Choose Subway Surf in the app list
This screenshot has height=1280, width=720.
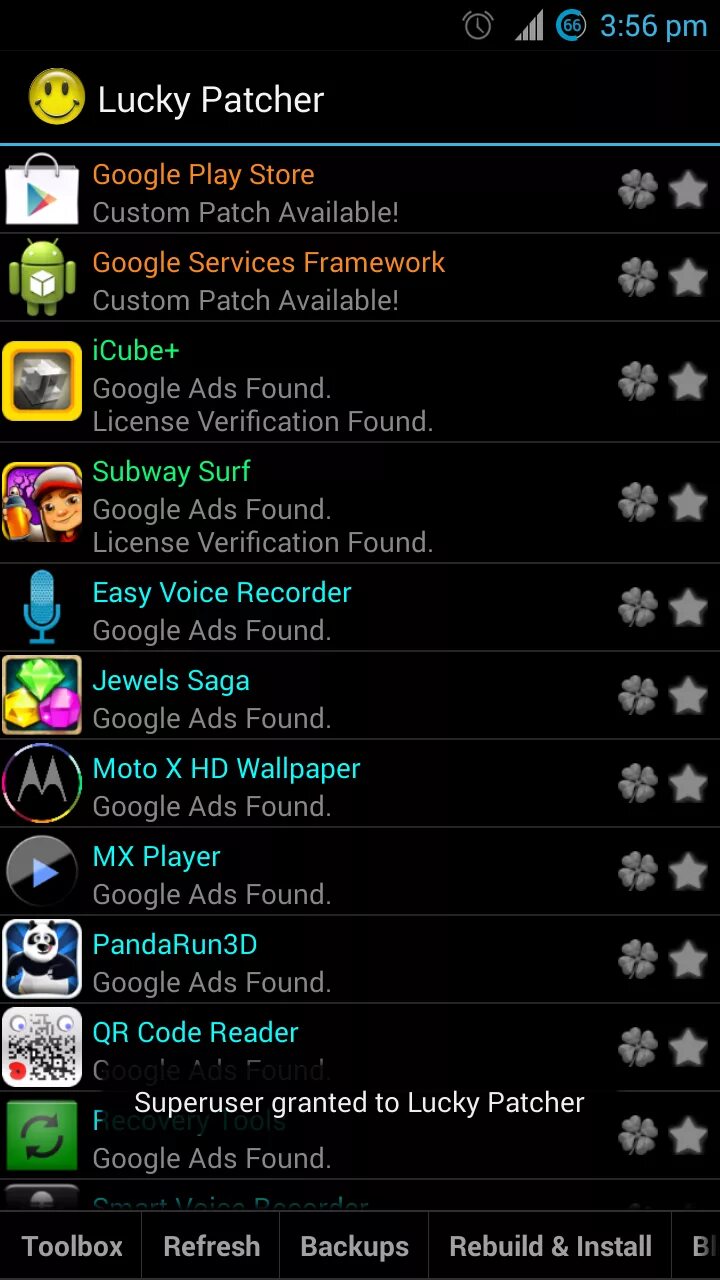pos(360,503)
